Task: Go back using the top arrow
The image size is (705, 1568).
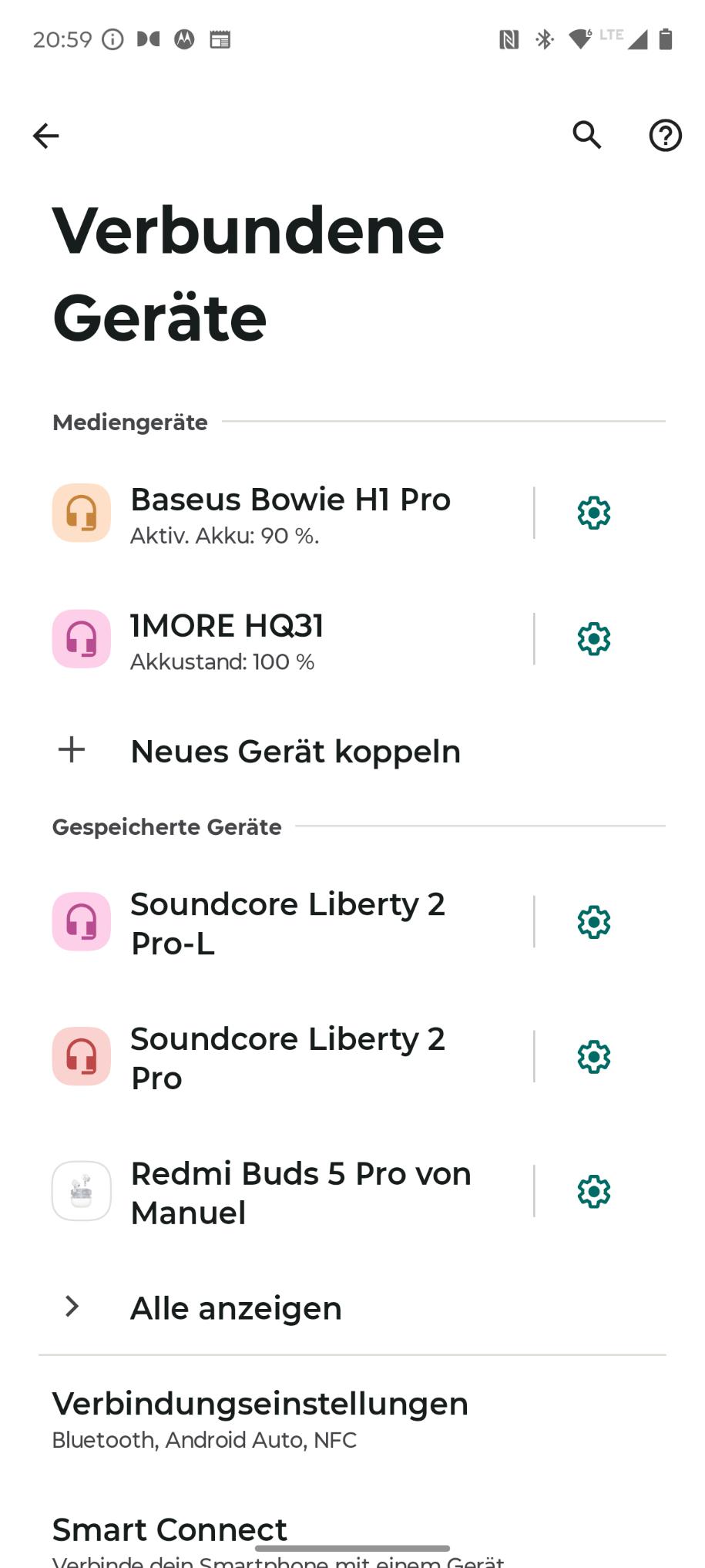Action: (45, 136)
